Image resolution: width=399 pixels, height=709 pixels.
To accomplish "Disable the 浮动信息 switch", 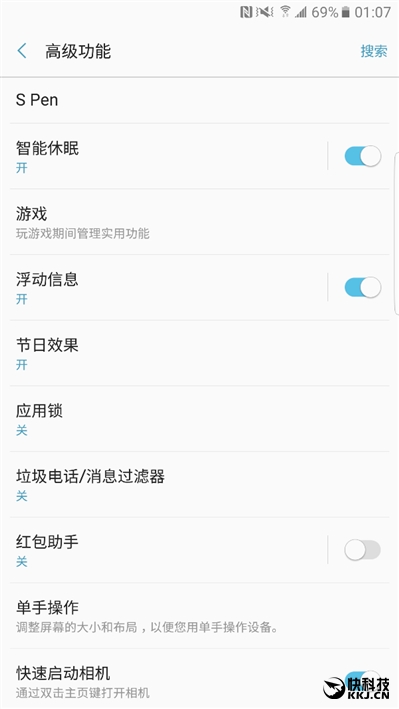I will click(362, 287).
